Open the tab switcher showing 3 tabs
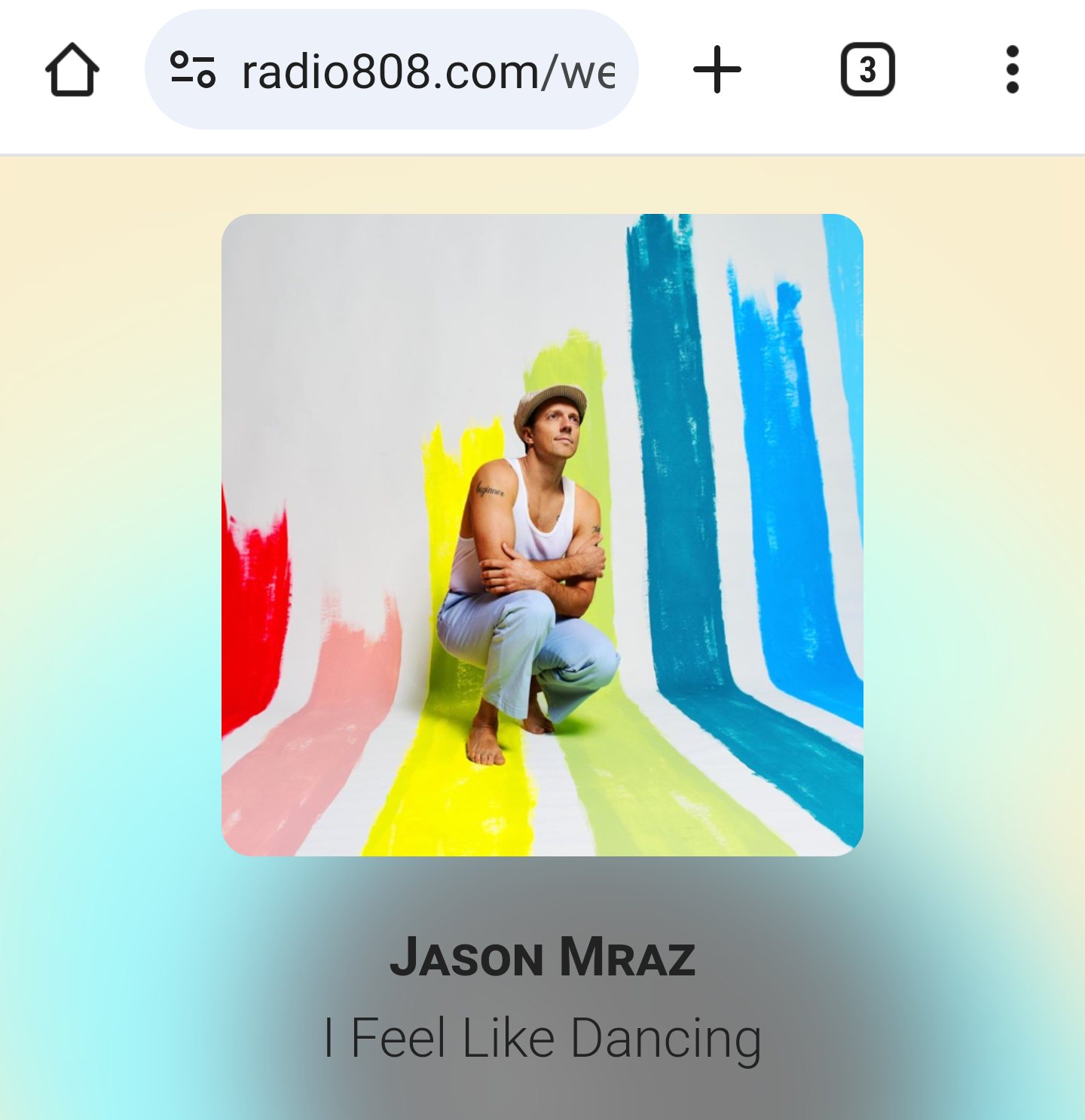 point(867,70)
